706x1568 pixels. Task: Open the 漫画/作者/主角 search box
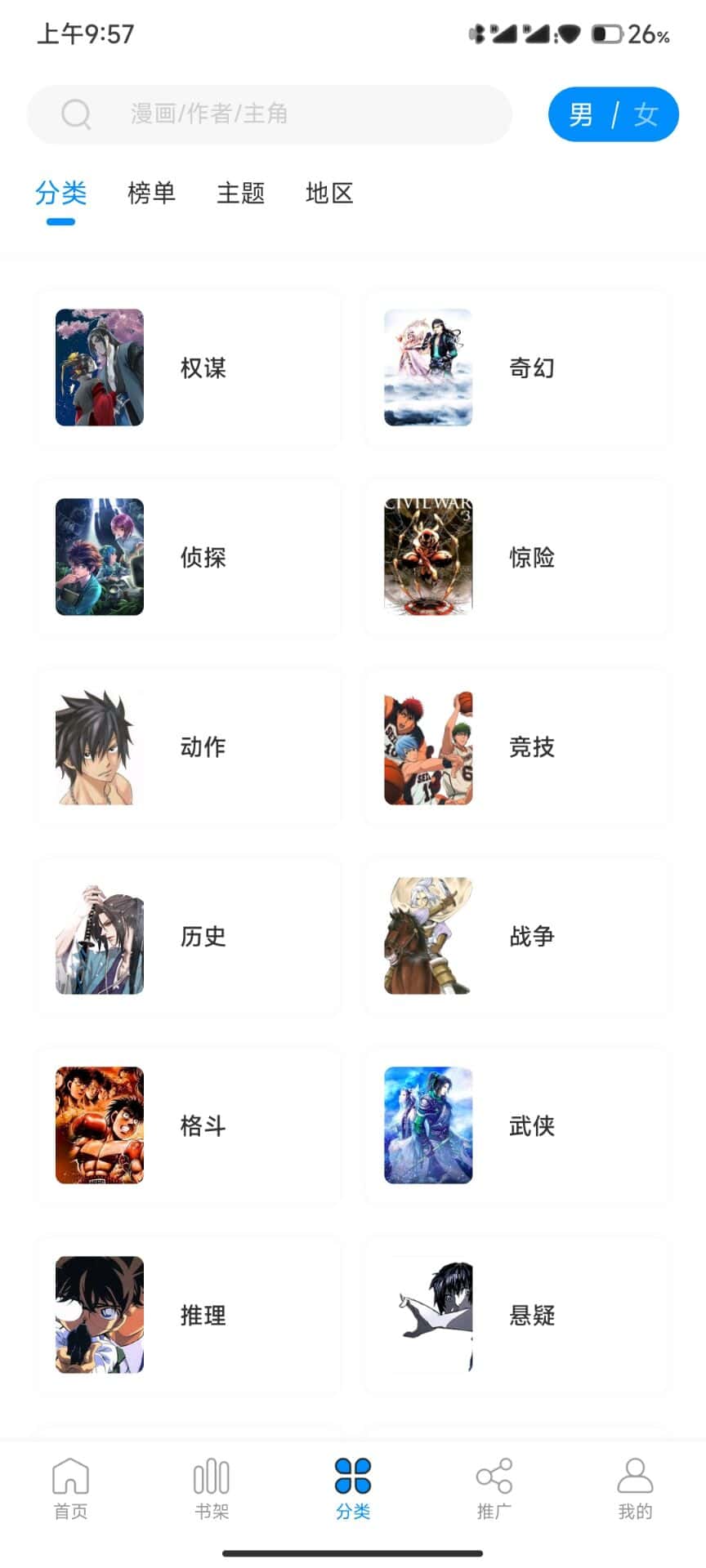click(x=270, y=114)
